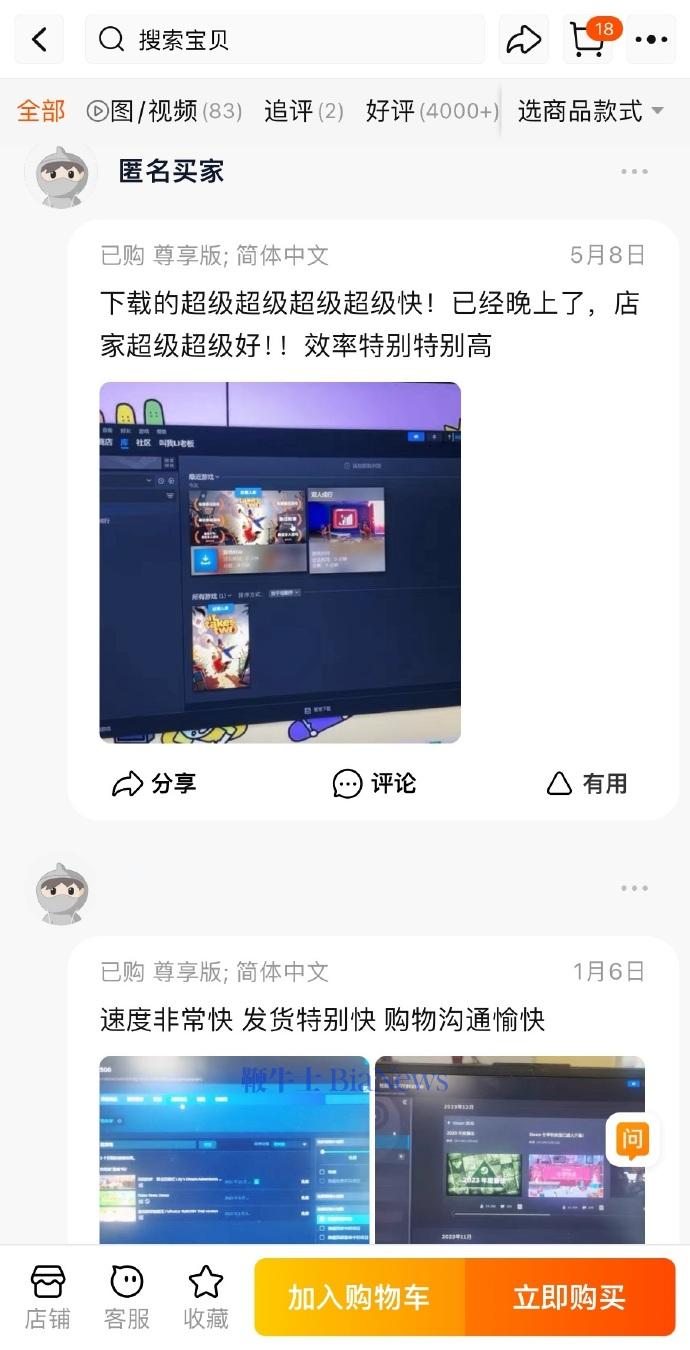Open the first photo in the 1月6日 review
The width and height of the screenshot is (690, 1350).
[234, 1150]
